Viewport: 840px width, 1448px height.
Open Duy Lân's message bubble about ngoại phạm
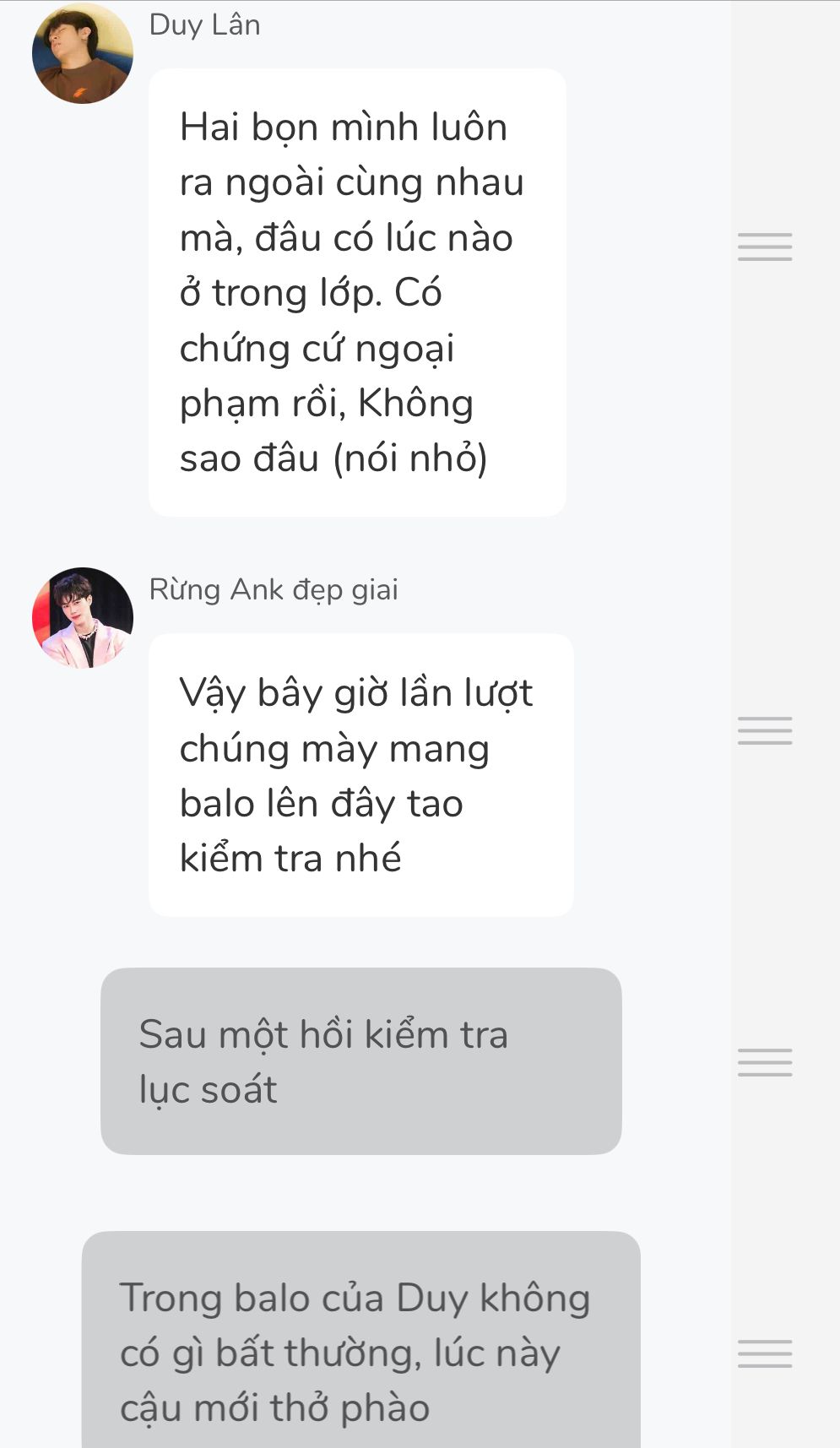click(x=357, y=292)
